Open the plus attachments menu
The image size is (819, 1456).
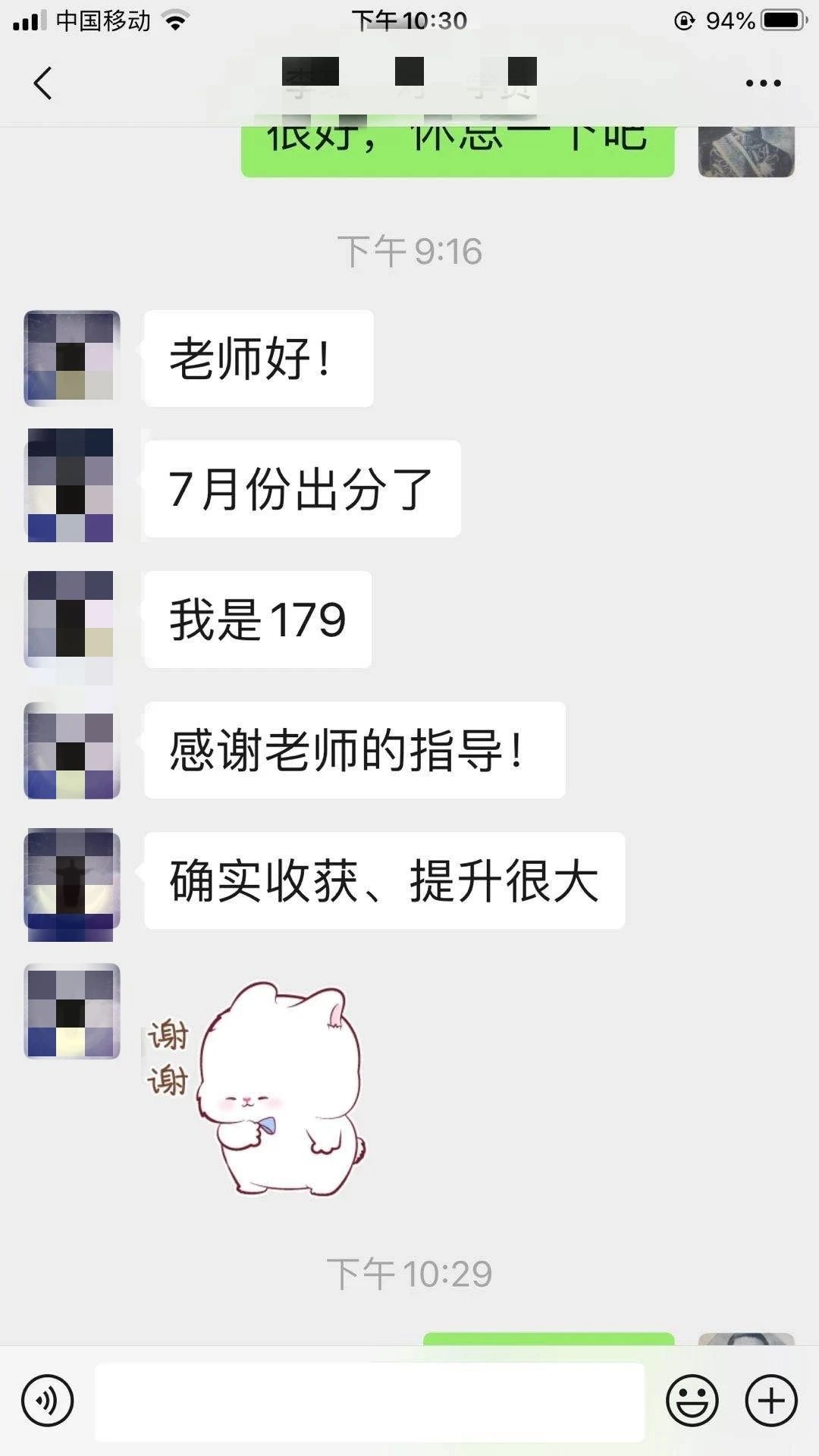(x=771, y=1401)
